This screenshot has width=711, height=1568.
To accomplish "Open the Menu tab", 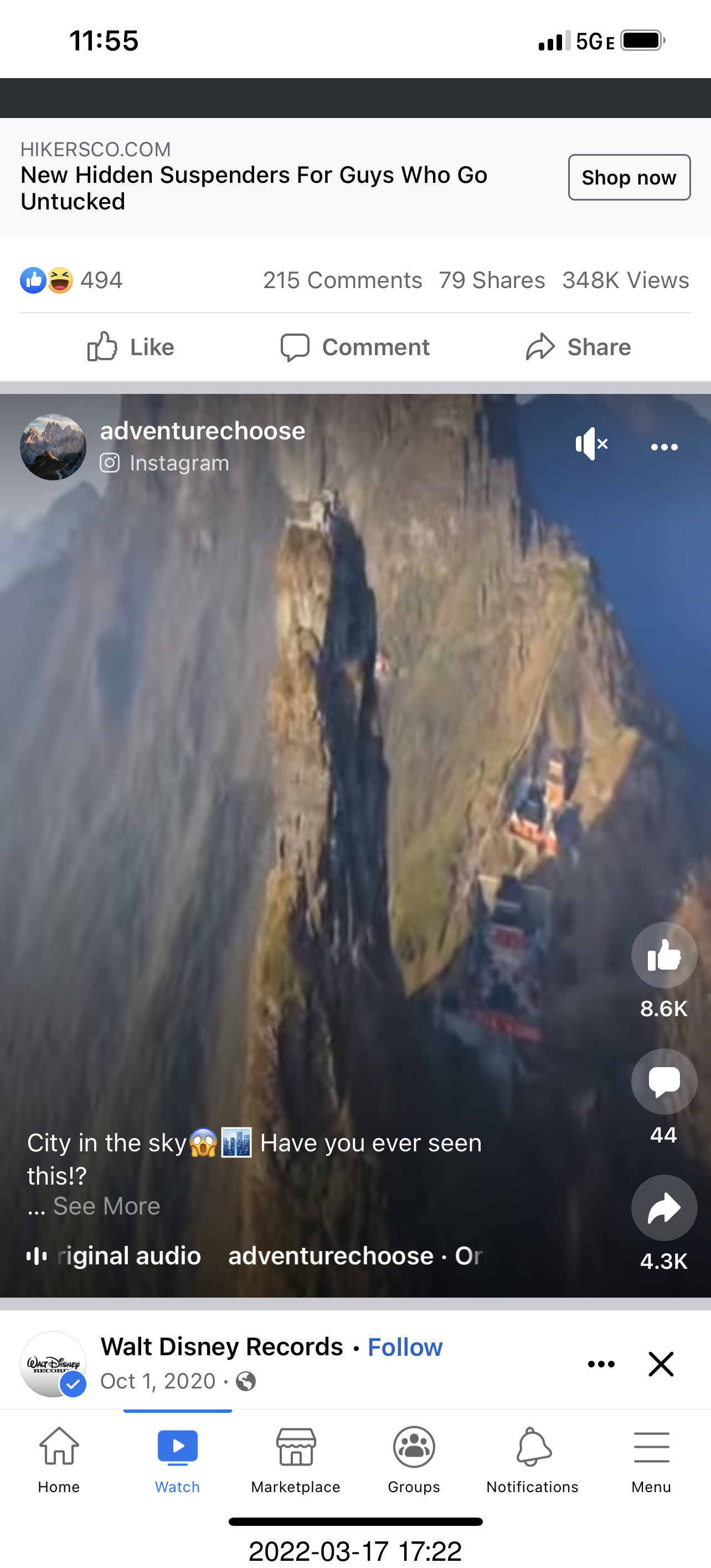I will click(651, 1459).
